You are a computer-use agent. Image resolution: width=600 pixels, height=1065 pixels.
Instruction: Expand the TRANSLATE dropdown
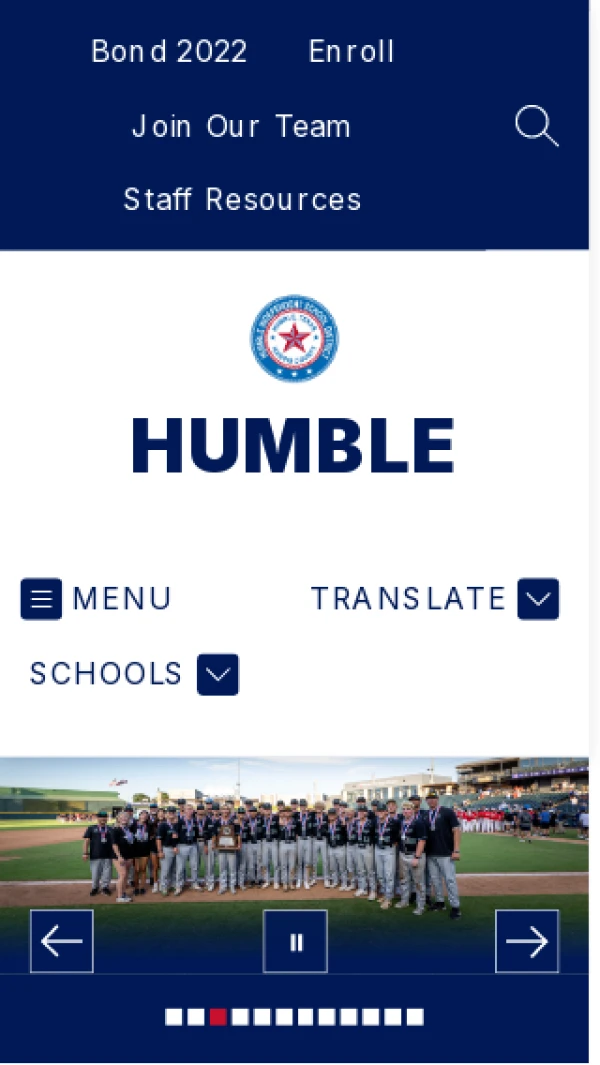[537, 599]
